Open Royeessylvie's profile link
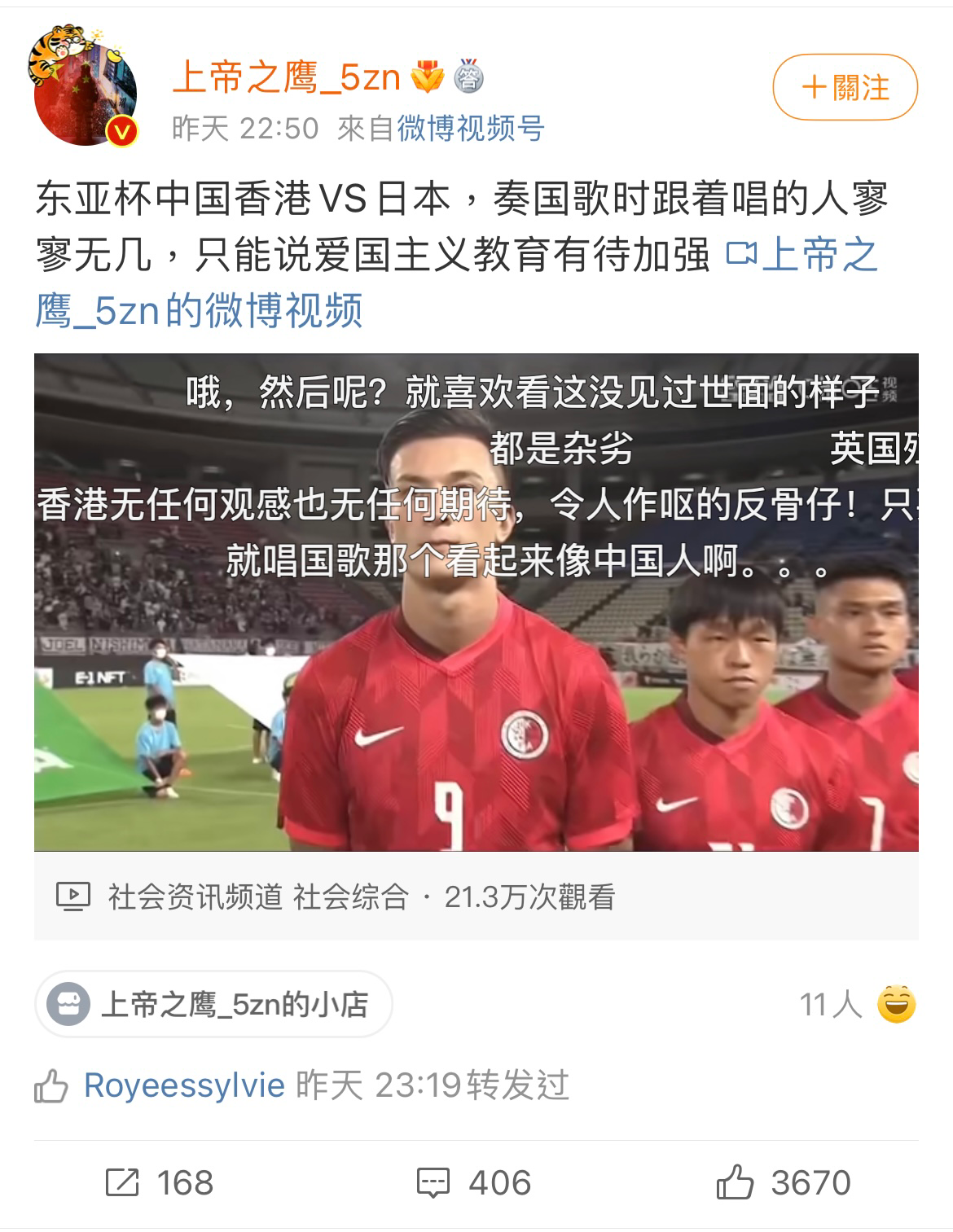 (x=184, y=1085)
